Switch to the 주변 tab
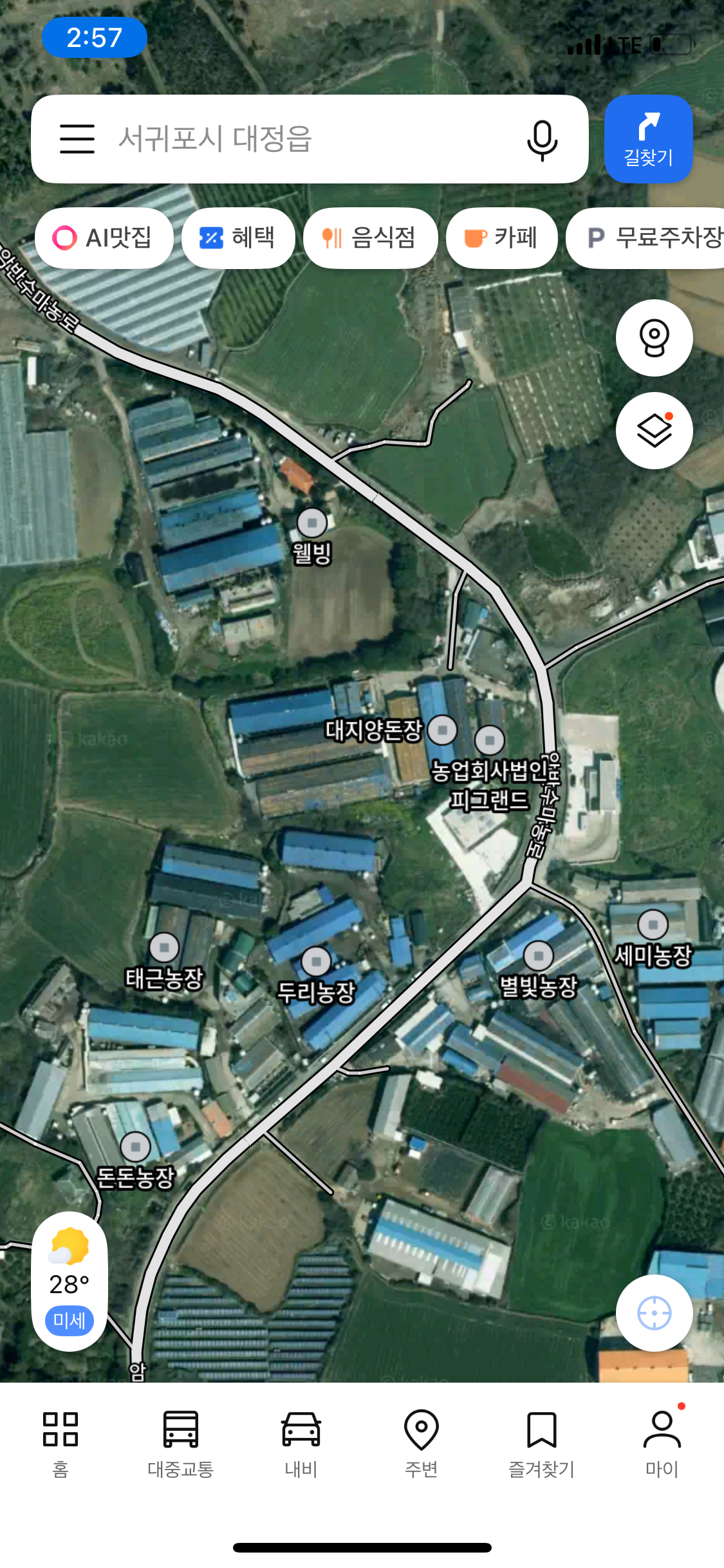 coord(422,1442)
